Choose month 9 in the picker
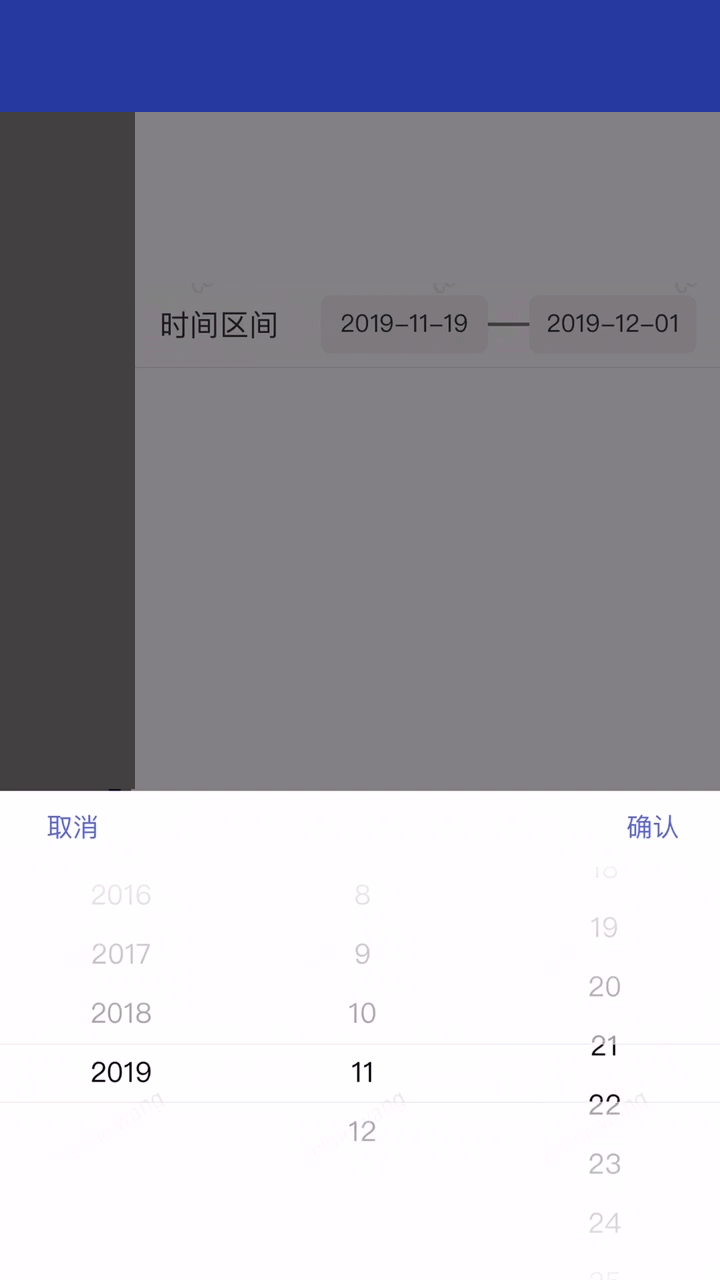This screenshot has height=1280, width=720. (362, 954)
